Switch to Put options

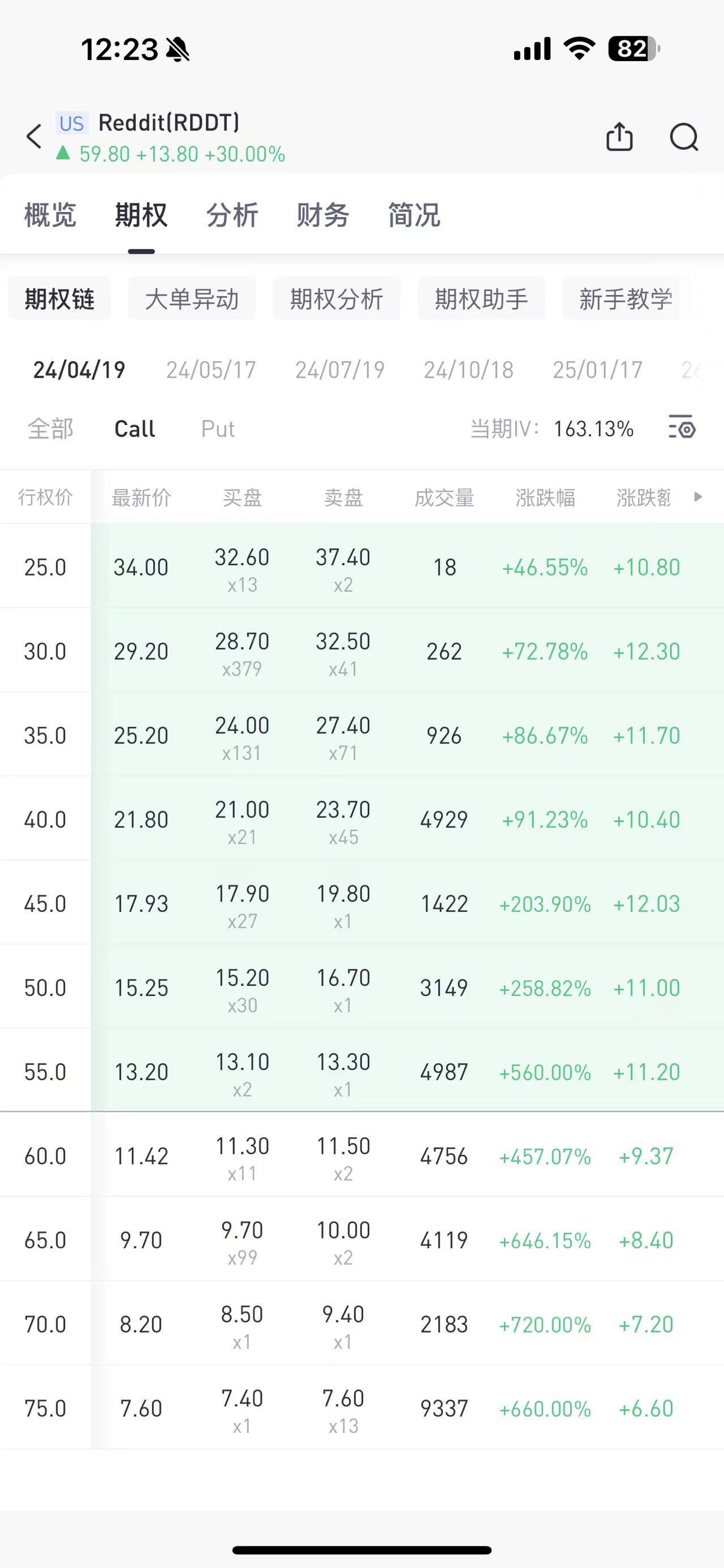point(218,429)
